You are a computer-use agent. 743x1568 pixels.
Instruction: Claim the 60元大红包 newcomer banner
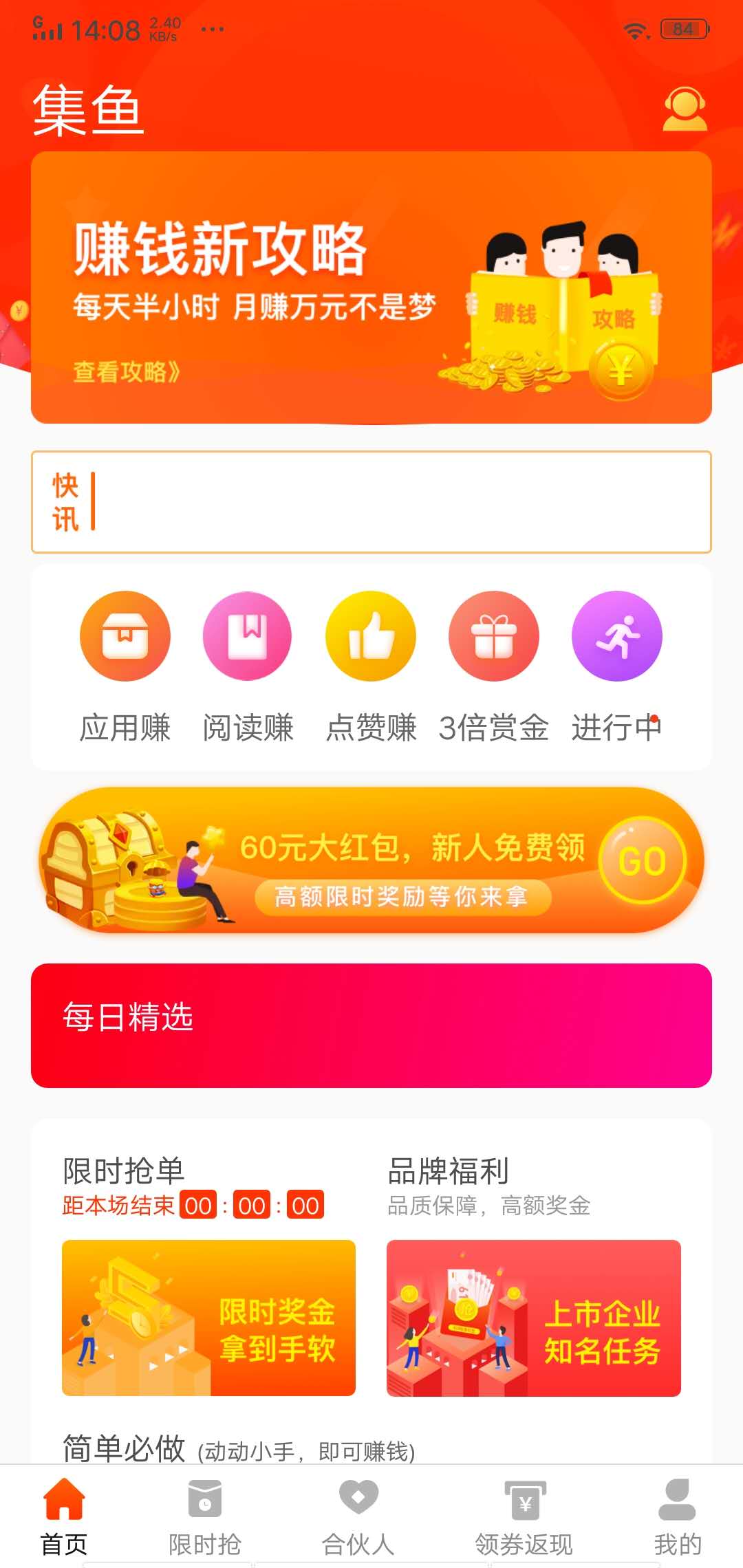tap(371, 863)
